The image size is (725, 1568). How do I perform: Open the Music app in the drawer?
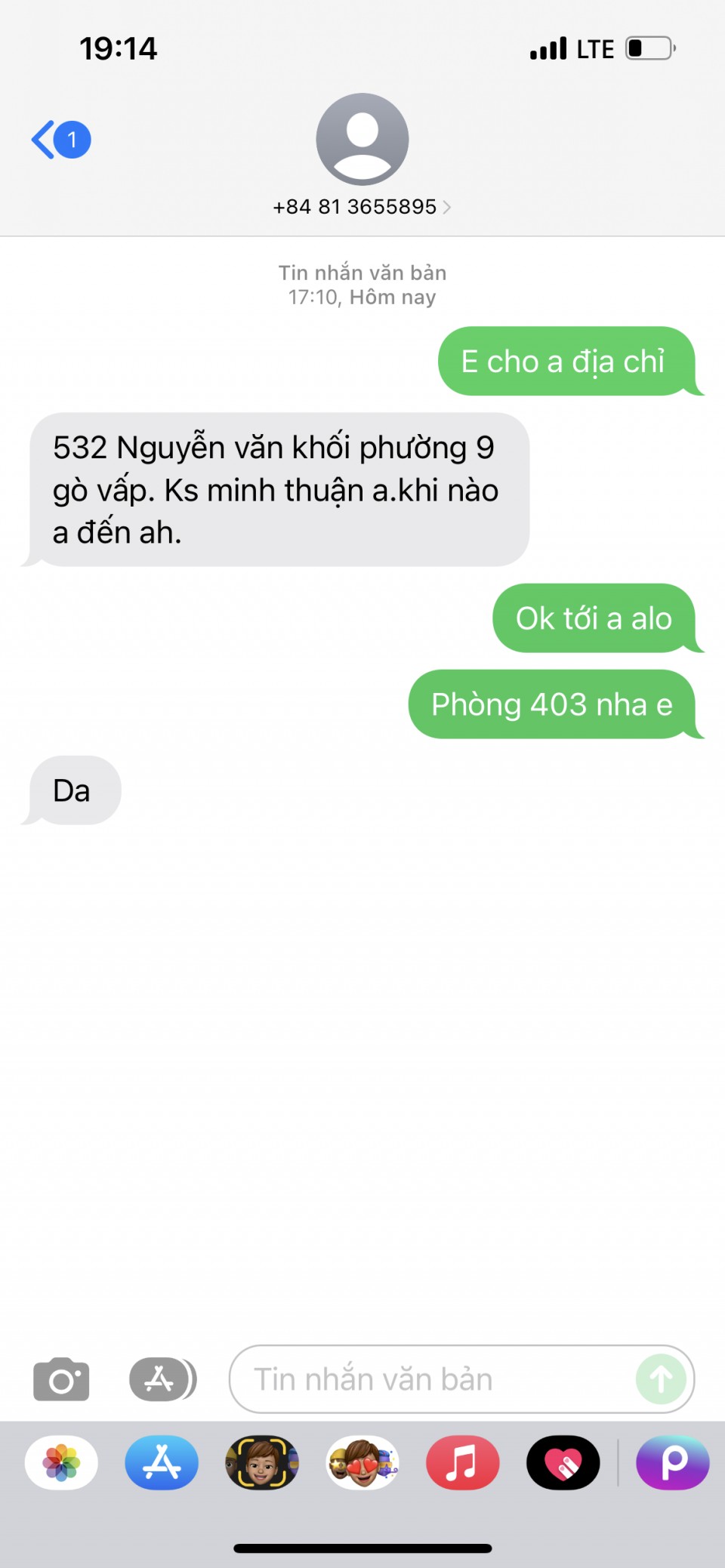point(462,1462)
